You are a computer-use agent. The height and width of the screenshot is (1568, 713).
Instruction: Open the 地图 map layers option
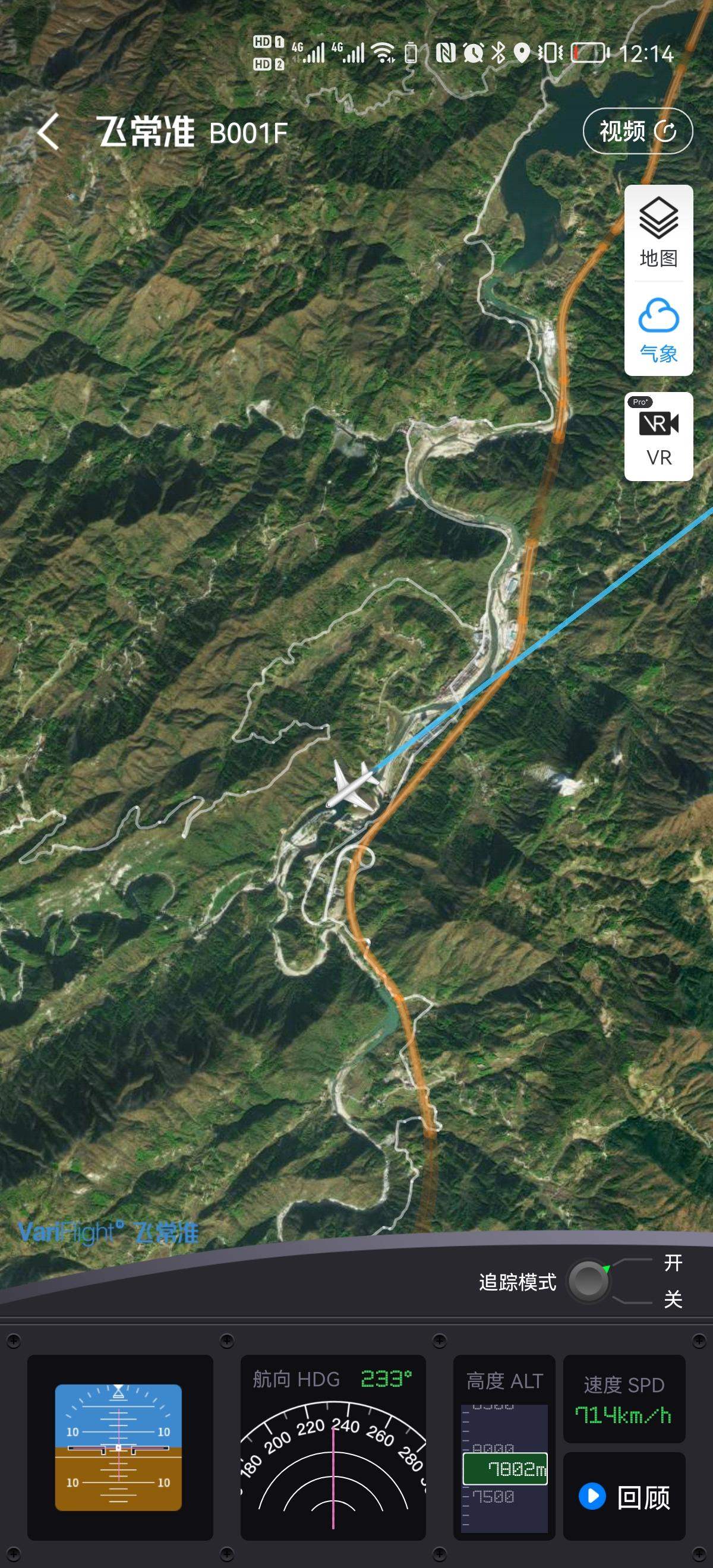coord(658,234)
